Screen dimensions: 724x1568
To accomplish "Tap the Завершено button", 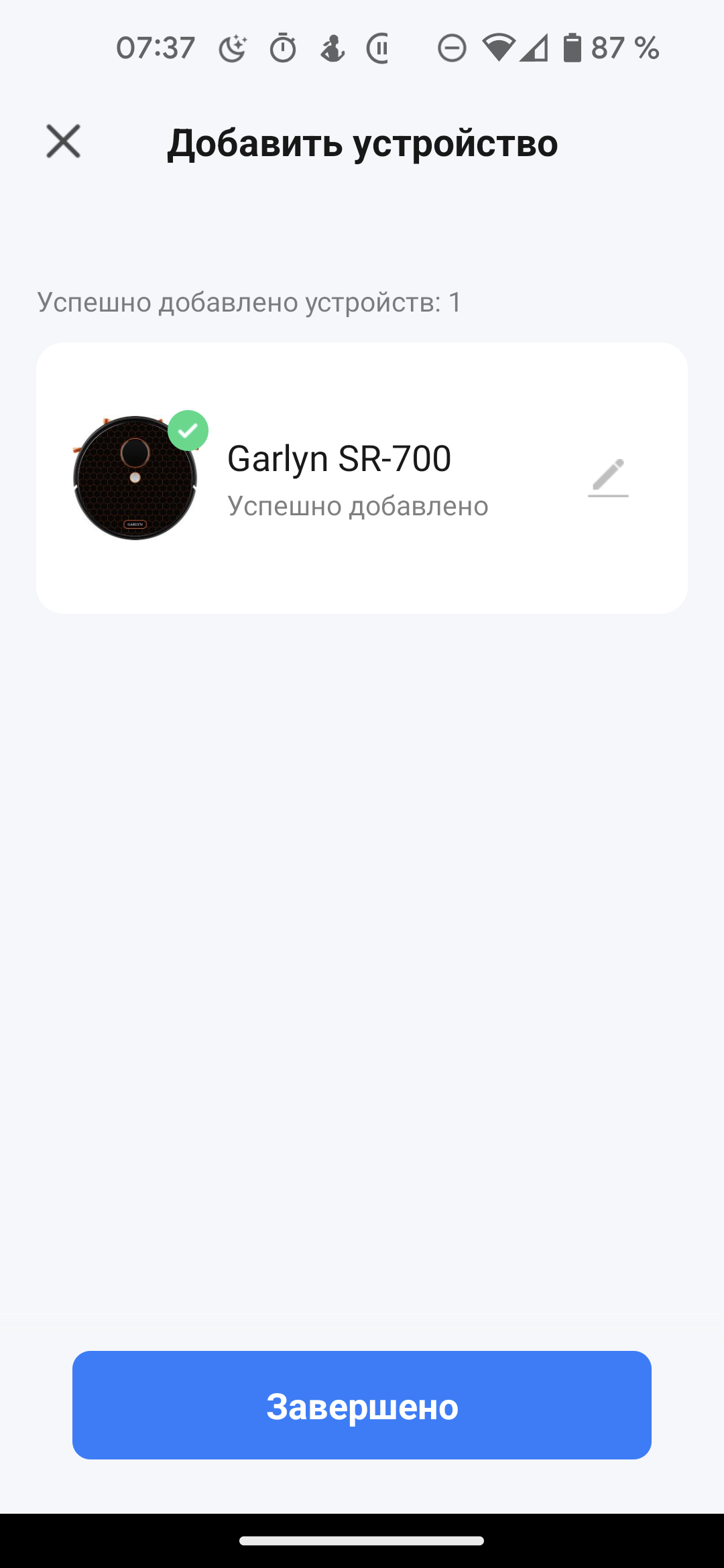I will tap(362, 1405).
